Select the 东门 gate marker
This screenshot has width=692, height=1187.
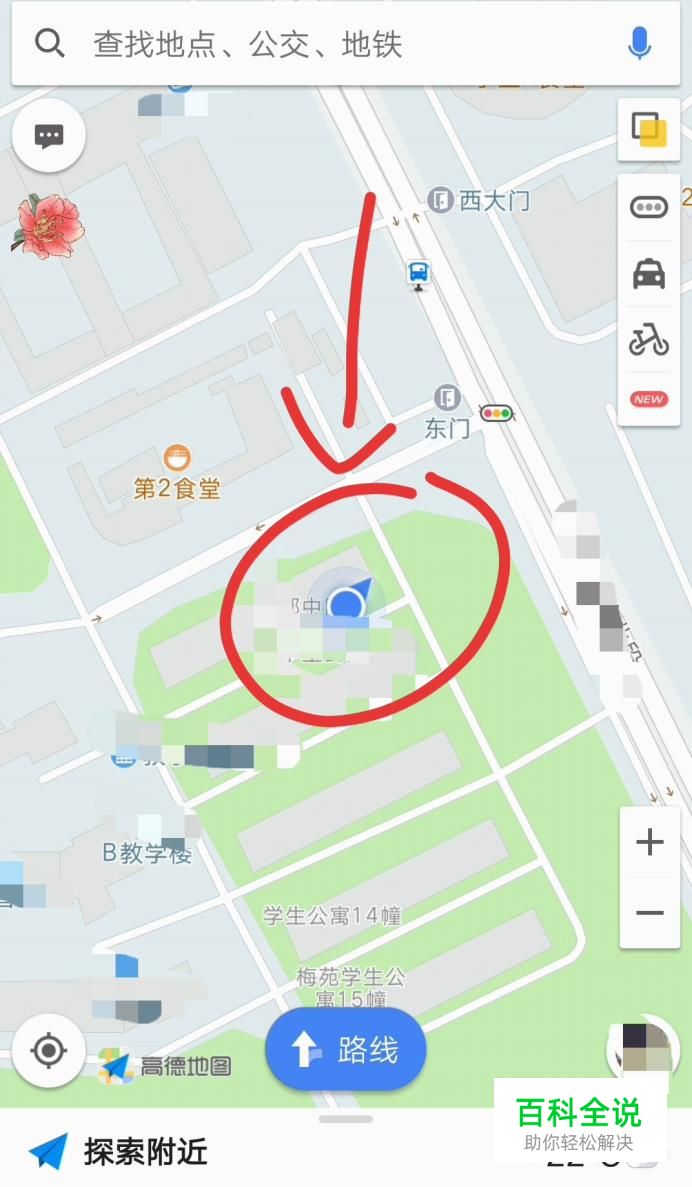click(447, 397)
